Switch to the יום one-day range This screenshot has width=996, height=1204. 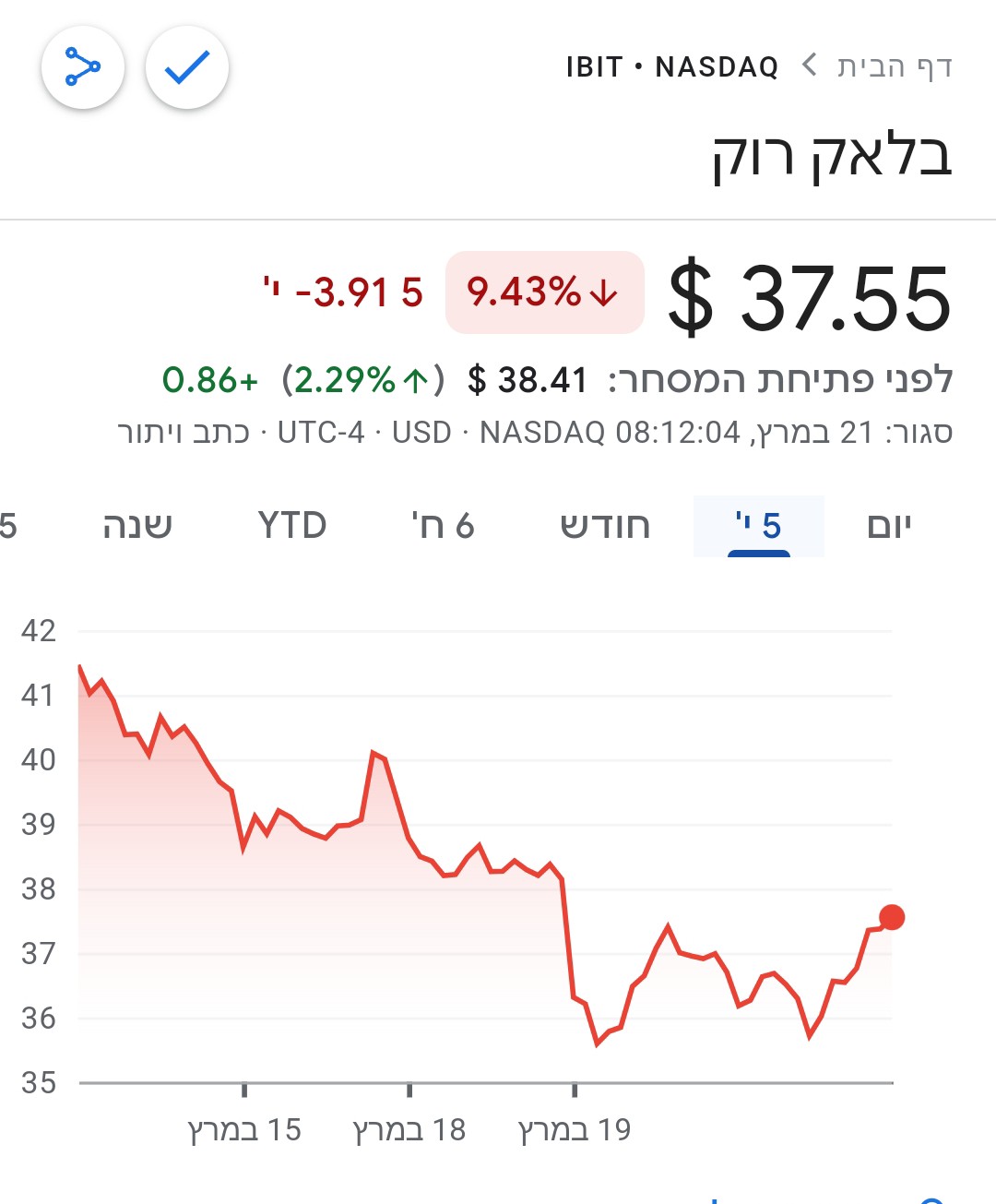point(889,526)
